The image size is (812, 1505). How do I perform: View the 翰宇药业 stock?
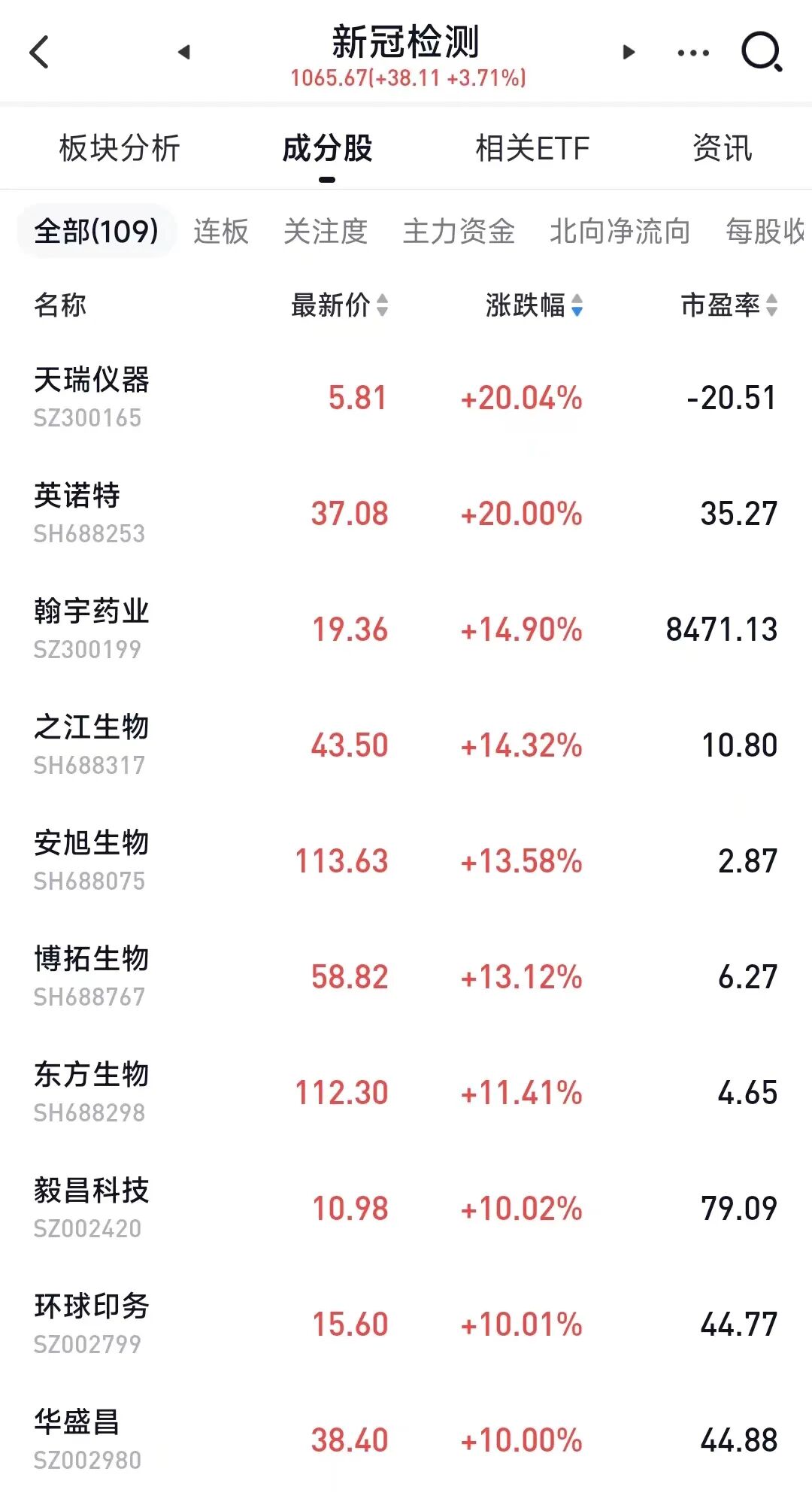92,628
